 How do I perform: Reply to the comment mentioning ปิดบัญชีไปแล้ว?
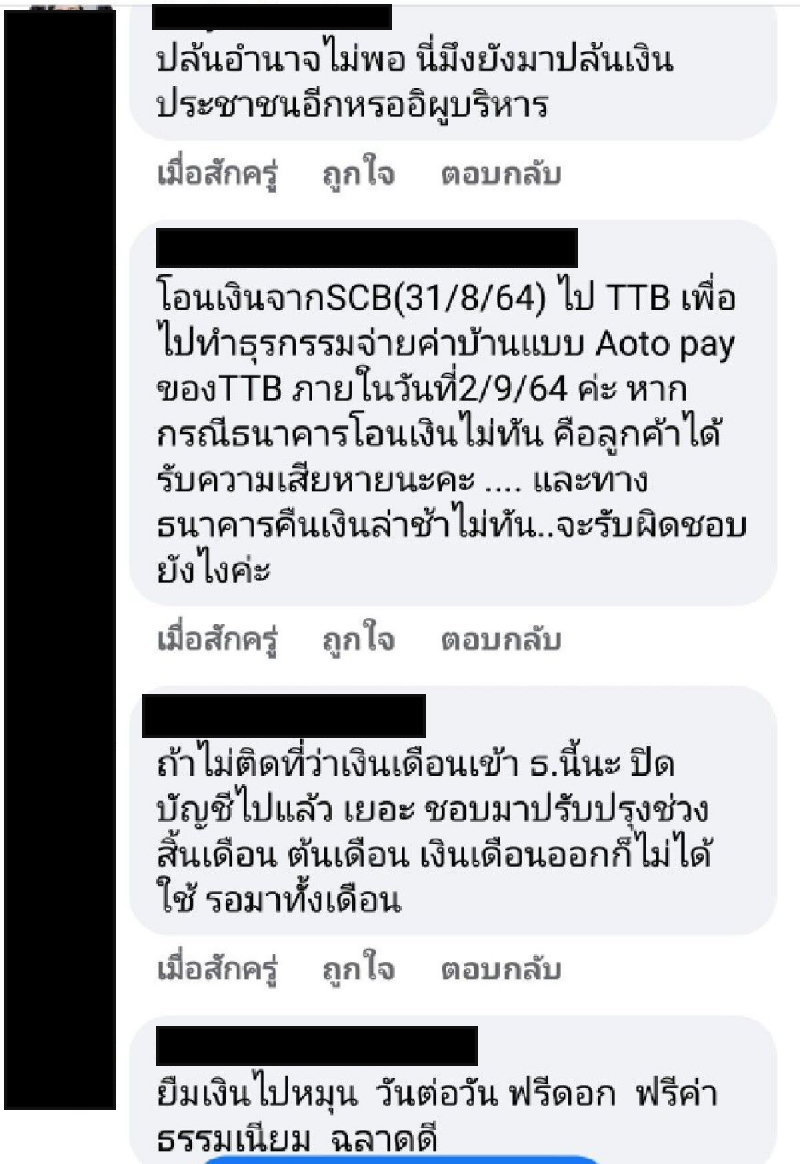tap(501, 970)
